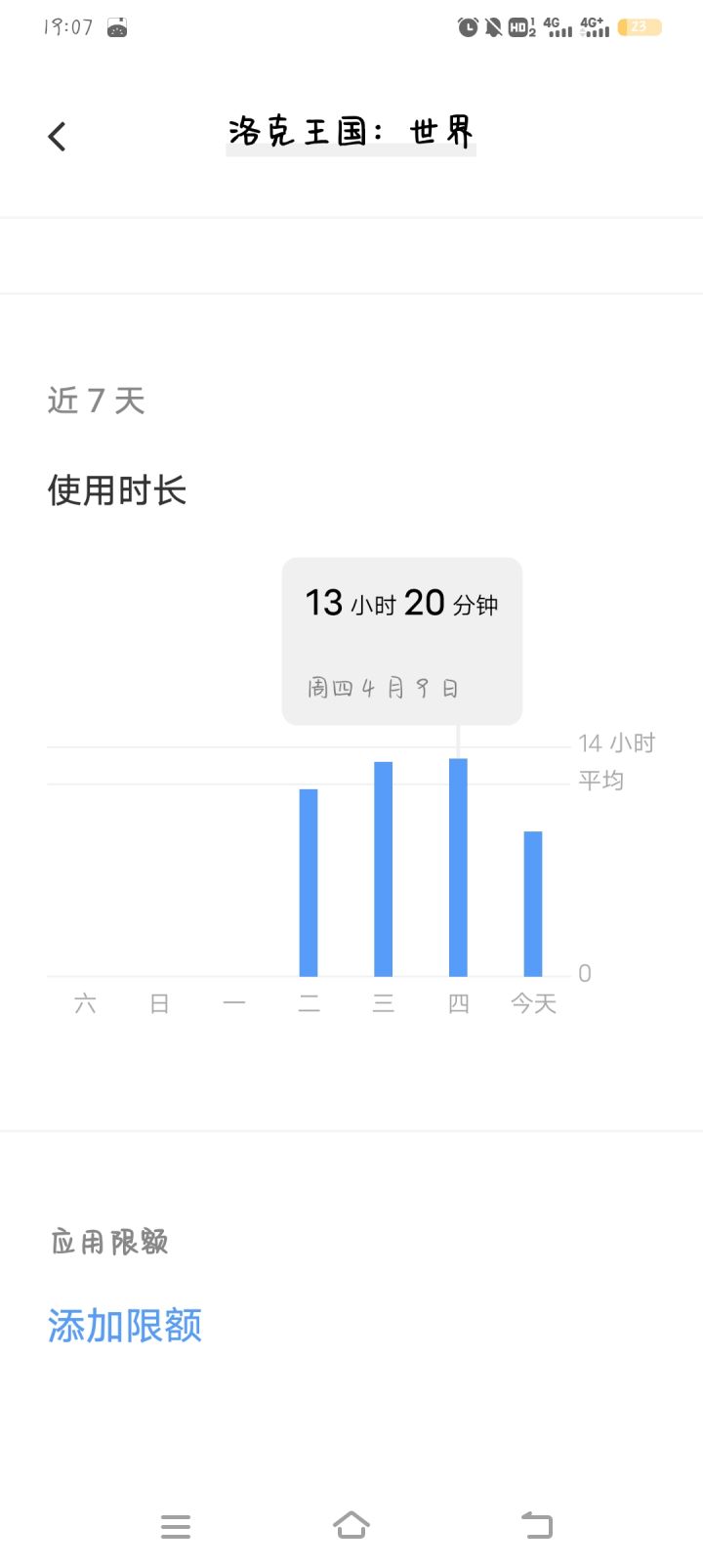Image resolution: width=703 pixels, height=1568 pixels.
Task: Select the usage bar for 周三
Action: [383, 868]
